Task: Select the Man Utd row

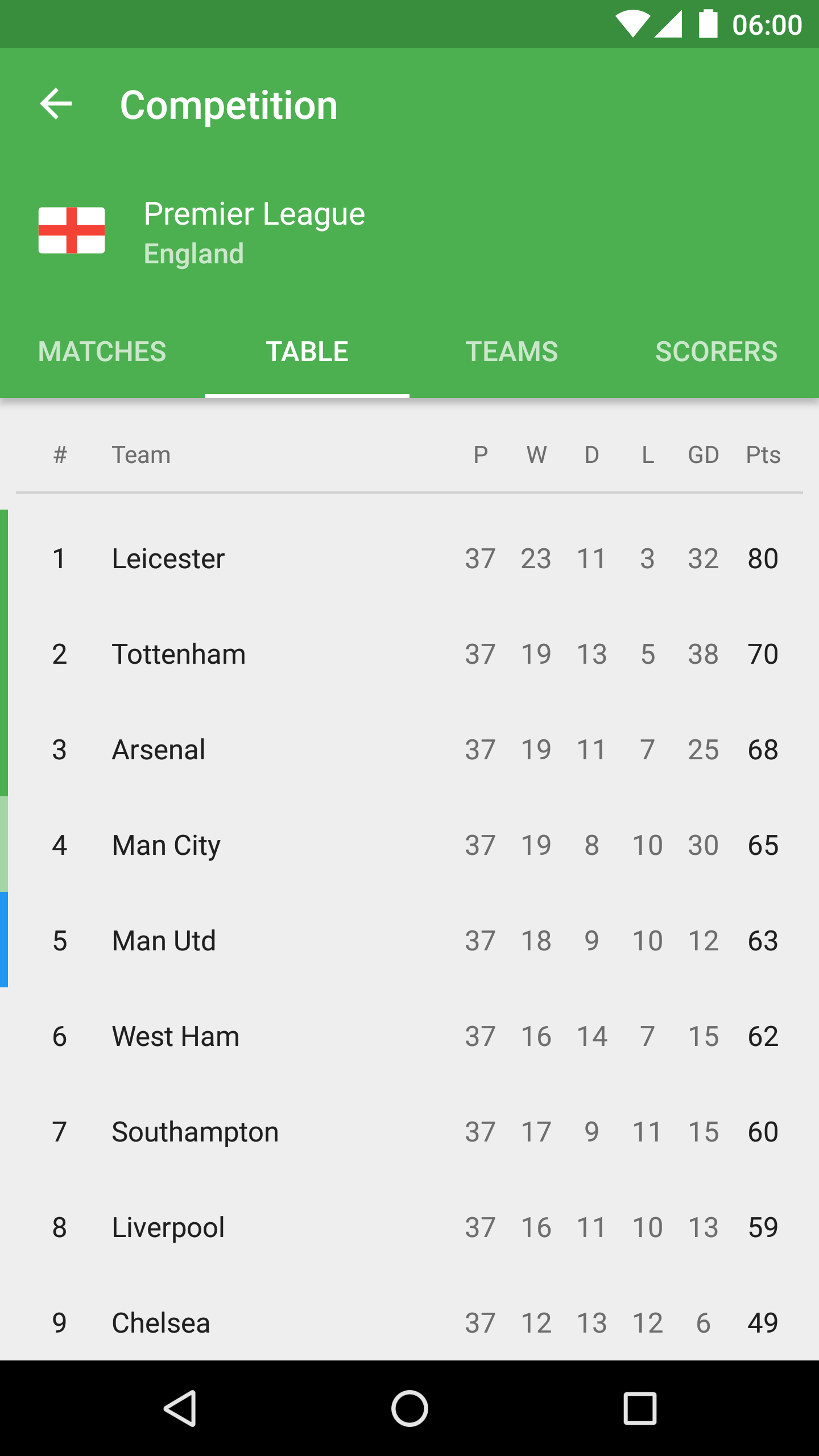Action: click(x=409, y=940)
